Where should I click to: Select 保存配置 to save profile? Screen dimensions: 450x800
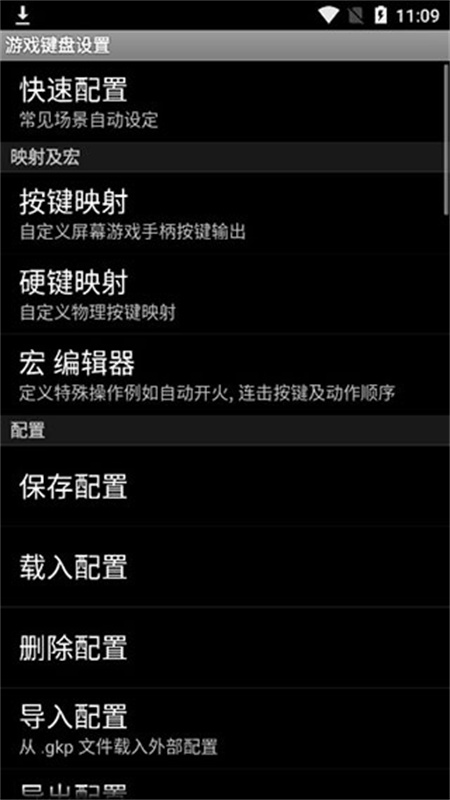coord(222,486)
